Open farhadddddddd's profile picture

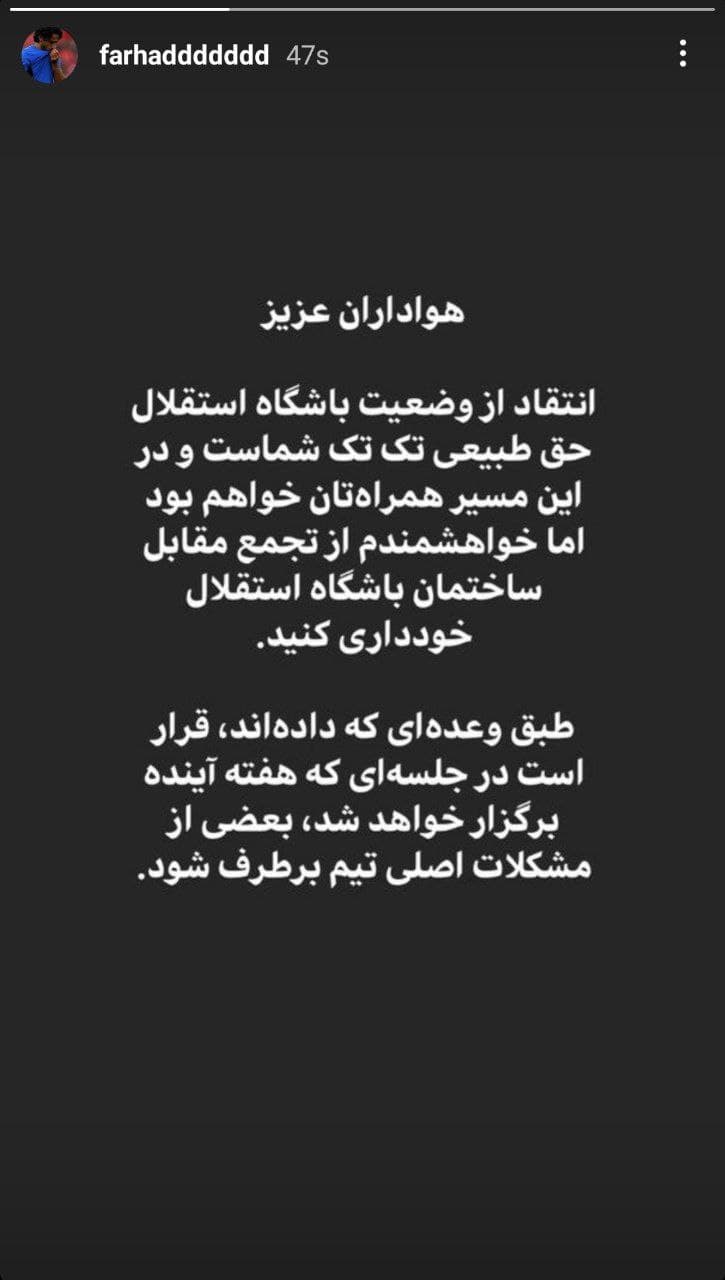pos(49,55)
